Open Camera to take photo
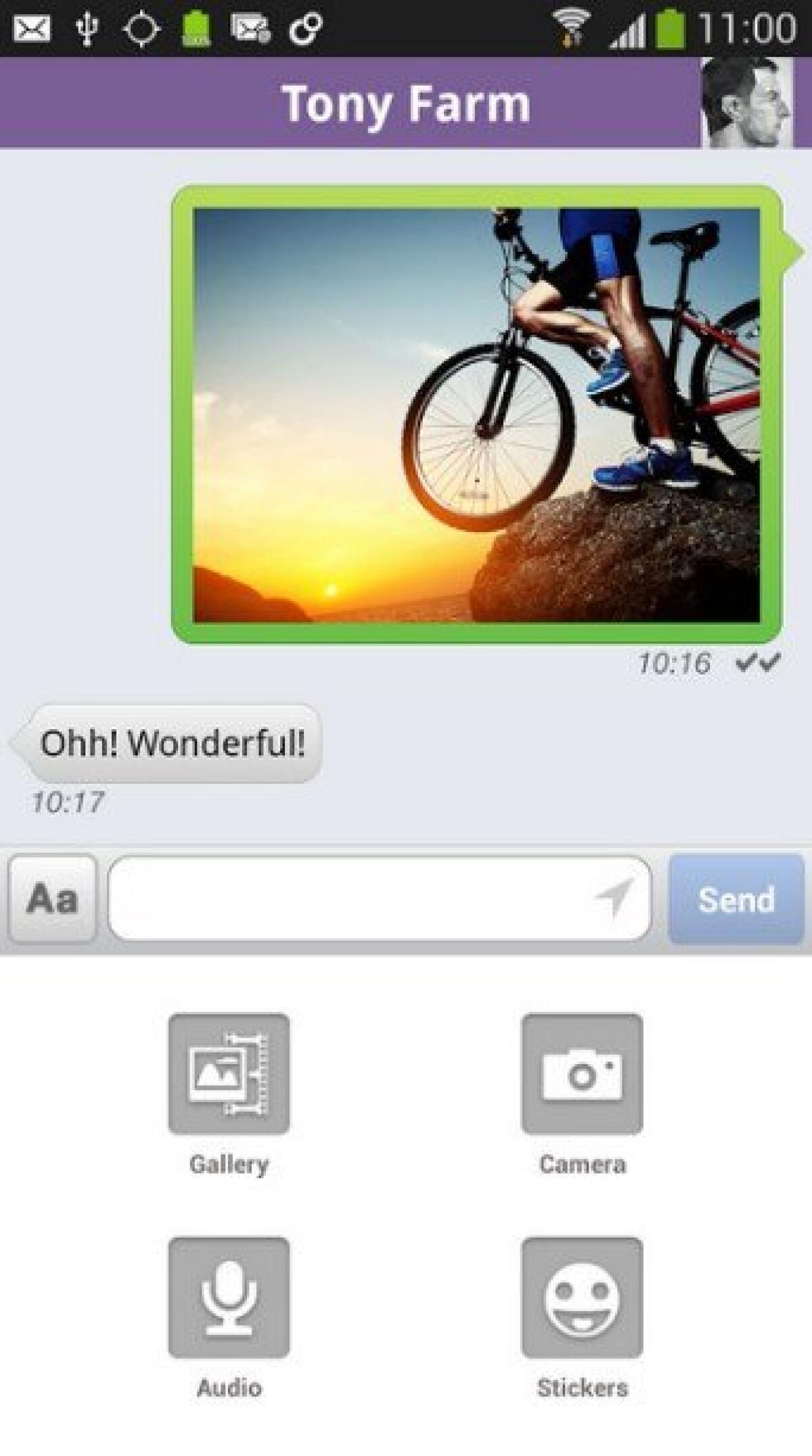The image size is (812, 1456). coord(582,1074)
